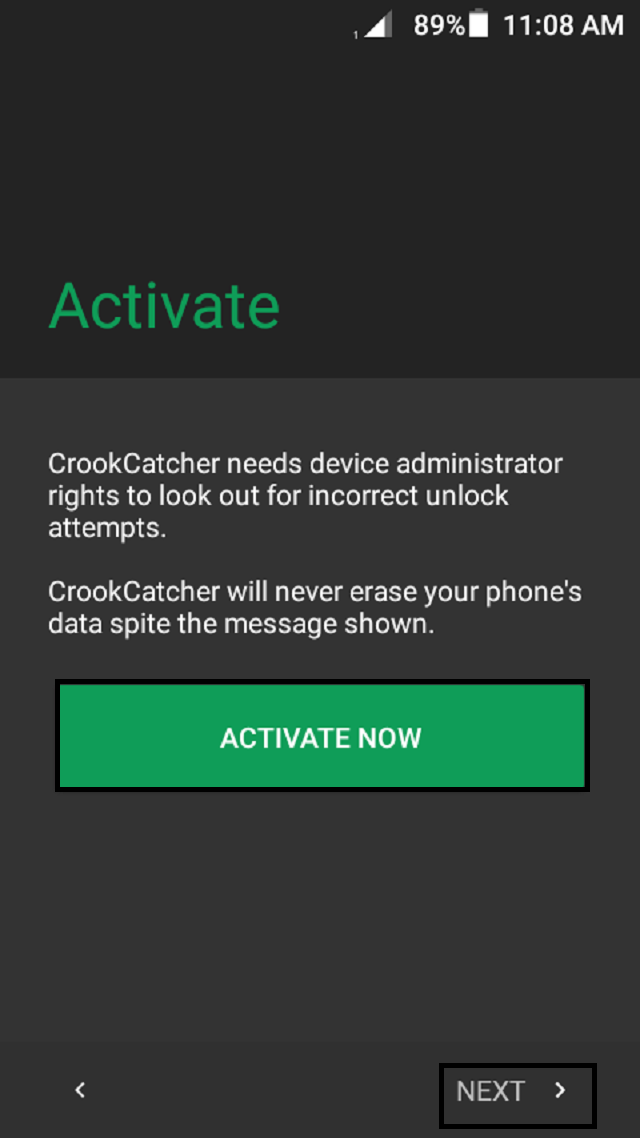Return to the previous setup page
The width and height of the screenshot is (640, 1138).
click(x=80, y=1091)
